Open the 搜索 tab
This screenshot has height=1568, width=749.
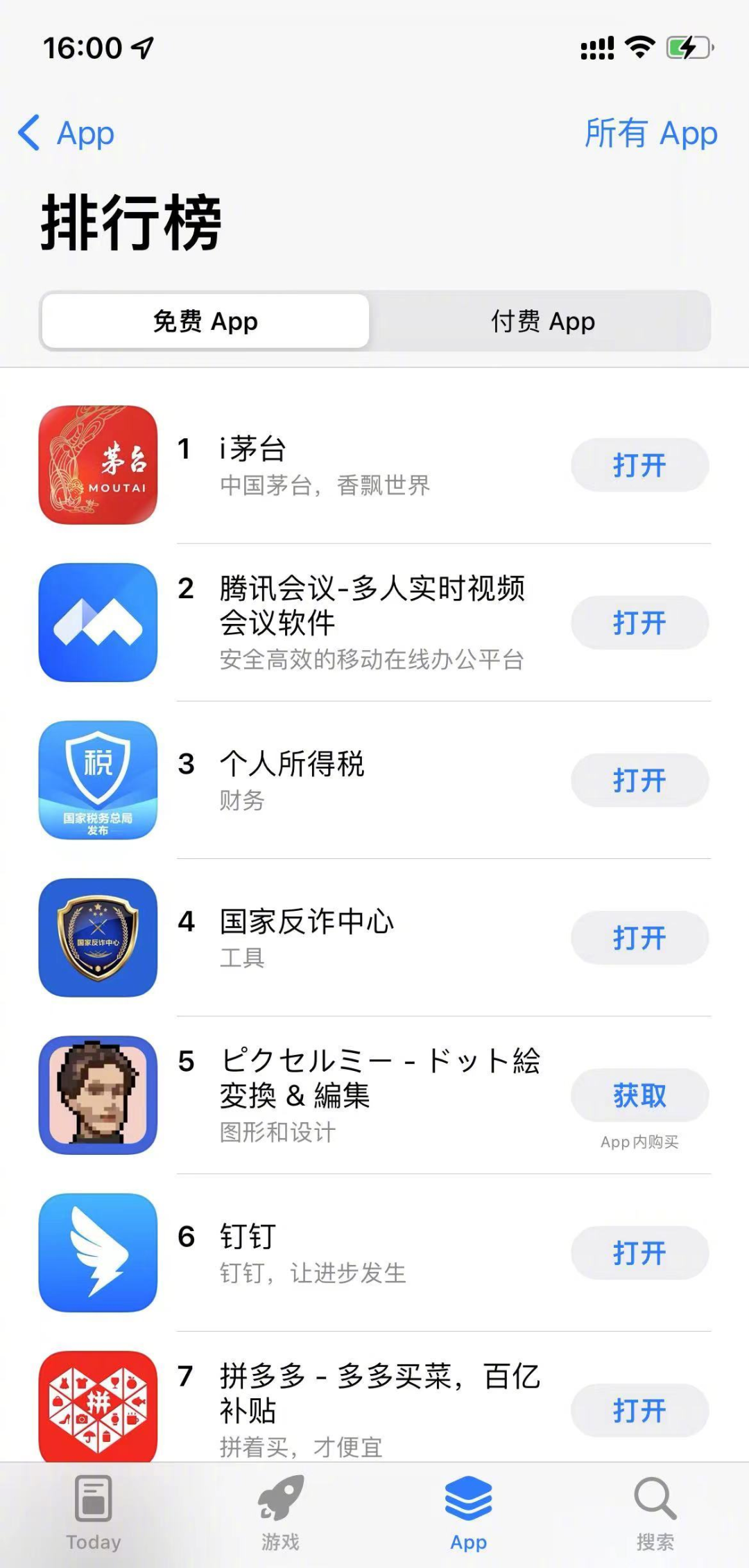655,1513
